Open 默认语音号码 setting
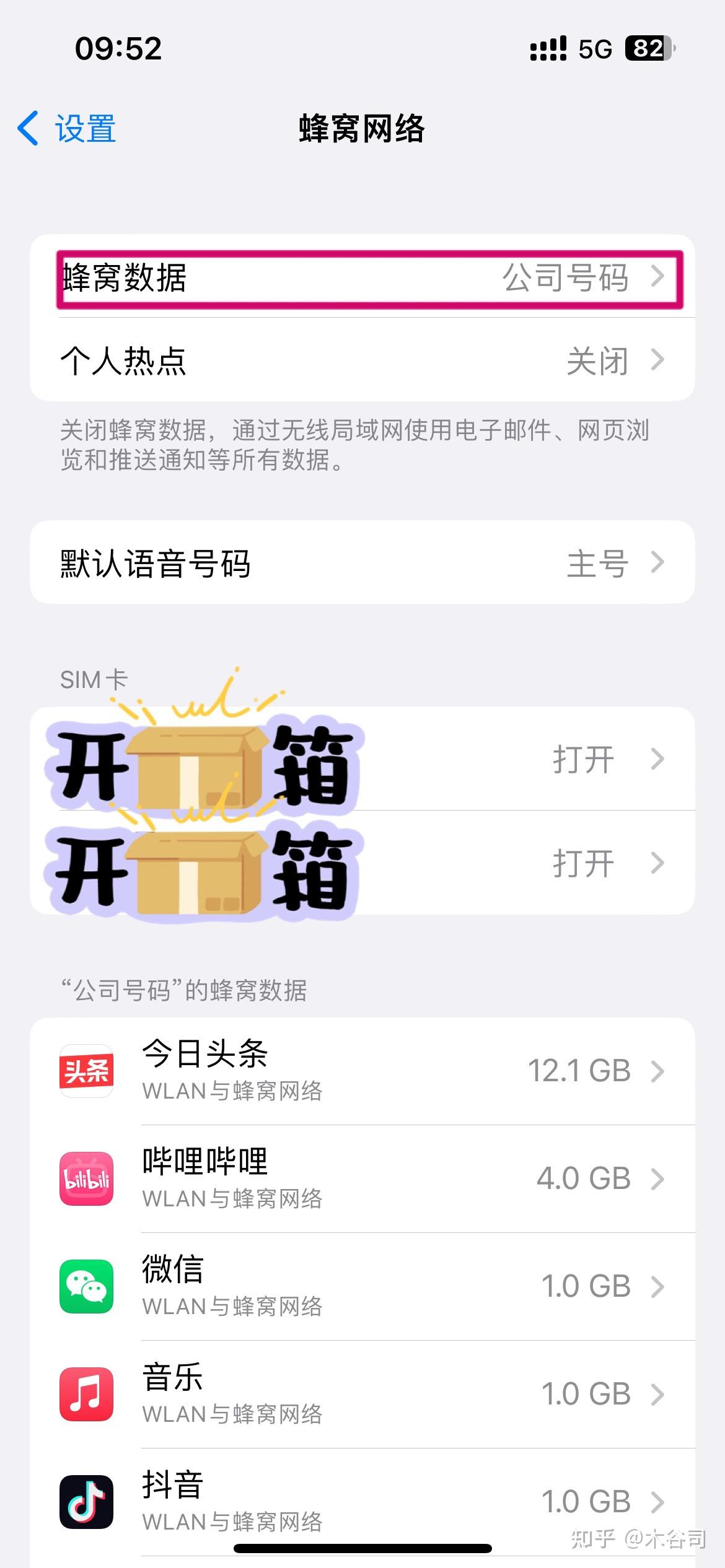Image resolution: width=725 pixels, height=1568 pixels. pyautogui.click(x=362, y=563)
